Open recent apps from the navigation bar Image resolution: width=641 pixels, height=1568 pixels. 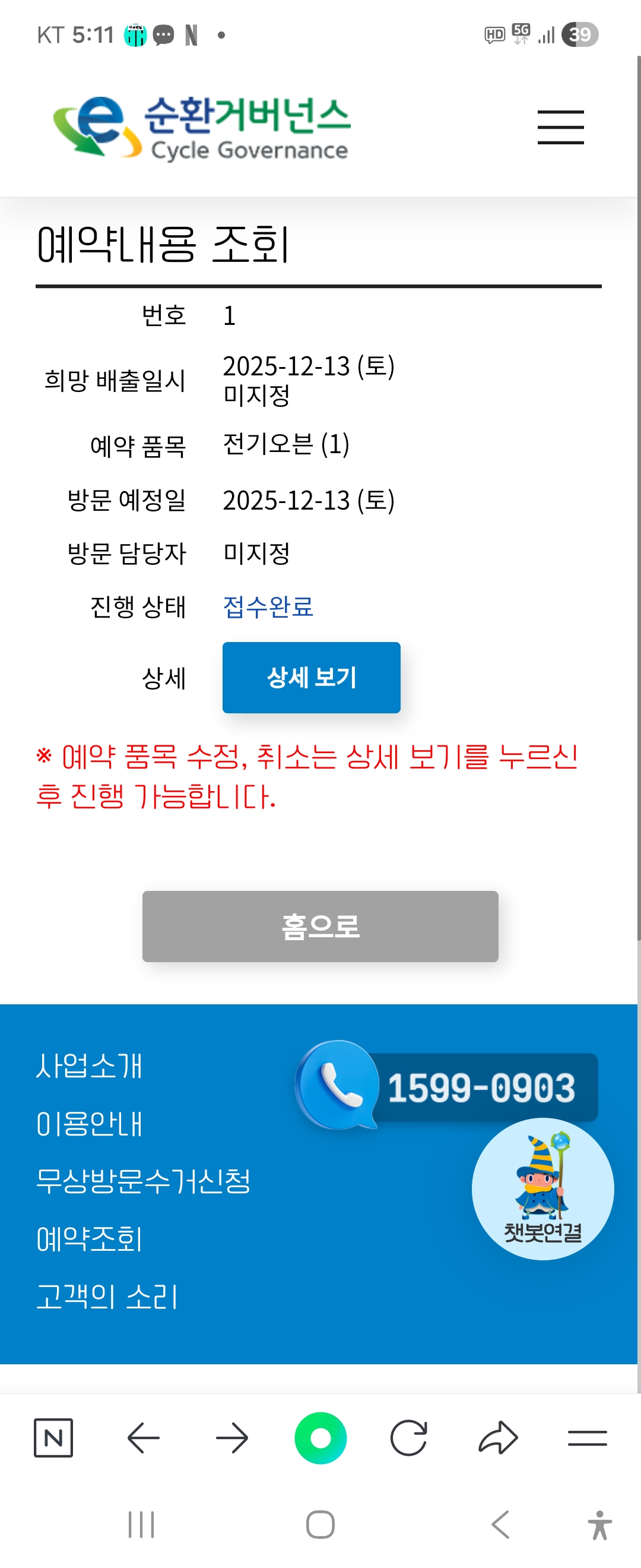click(x=141, y=1525)
